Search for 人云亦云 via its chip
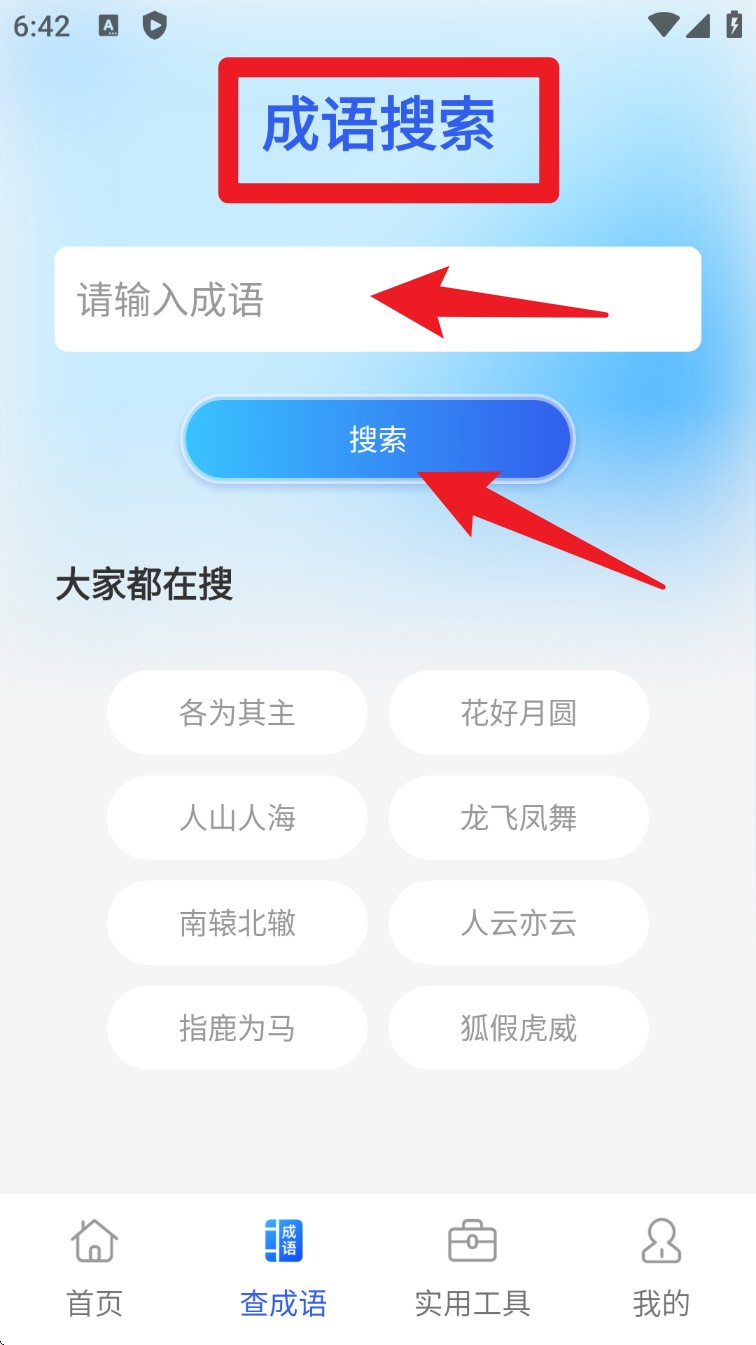756x1345 pixels. pos(518,923)
